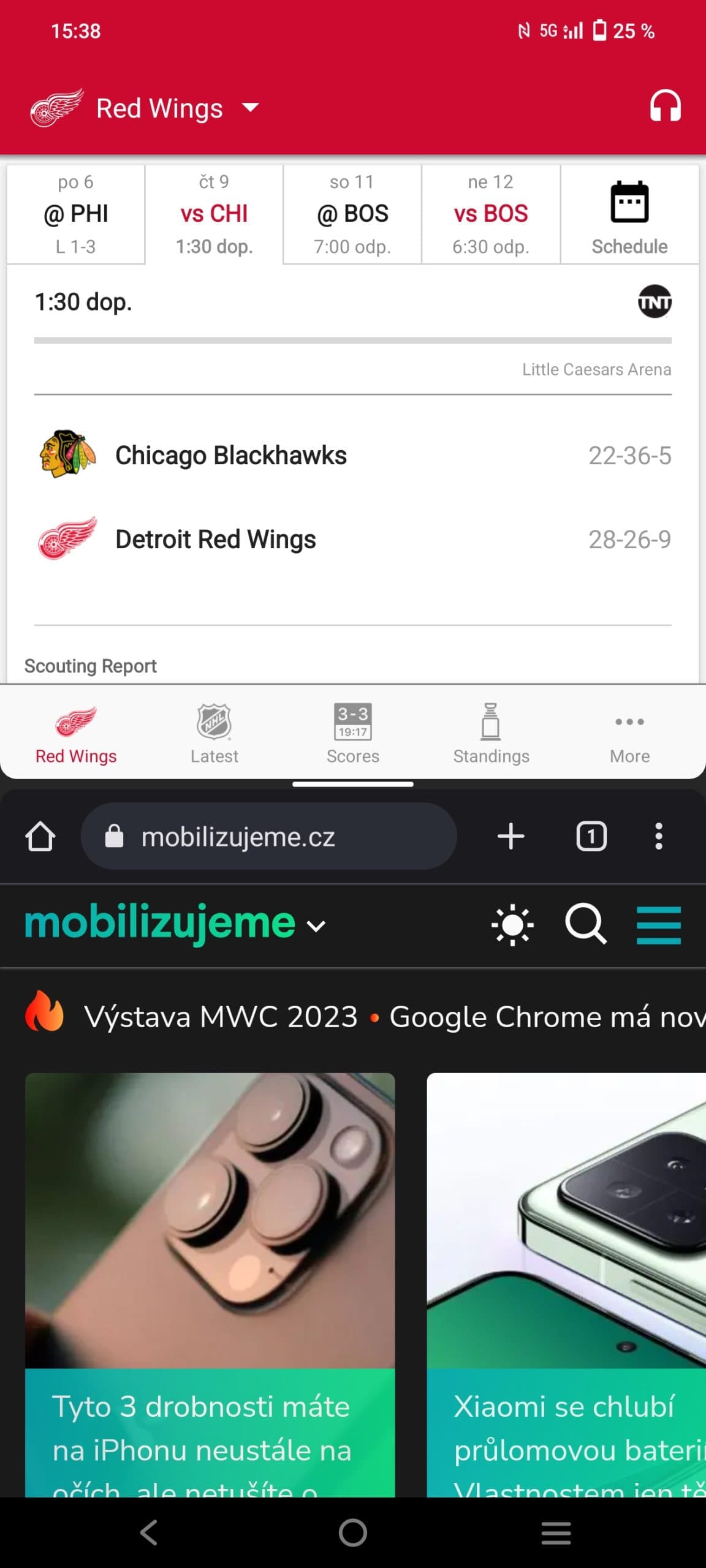This screenshot has height=1568, width=706.
Task: Select the vs BOS game on ne 12
Action: click(490, 214)
